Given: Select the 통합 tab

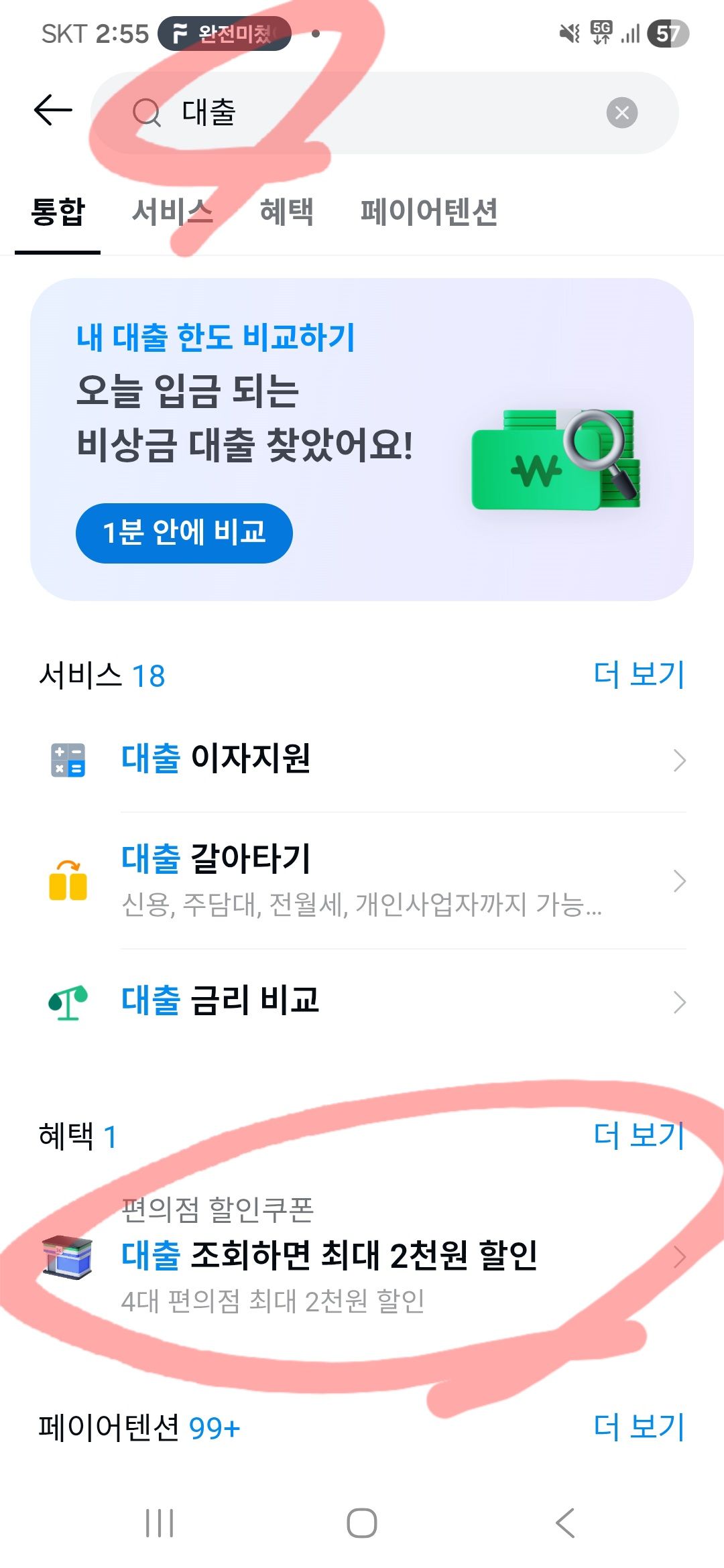Looking at the screenshot, I should (58, 212).
